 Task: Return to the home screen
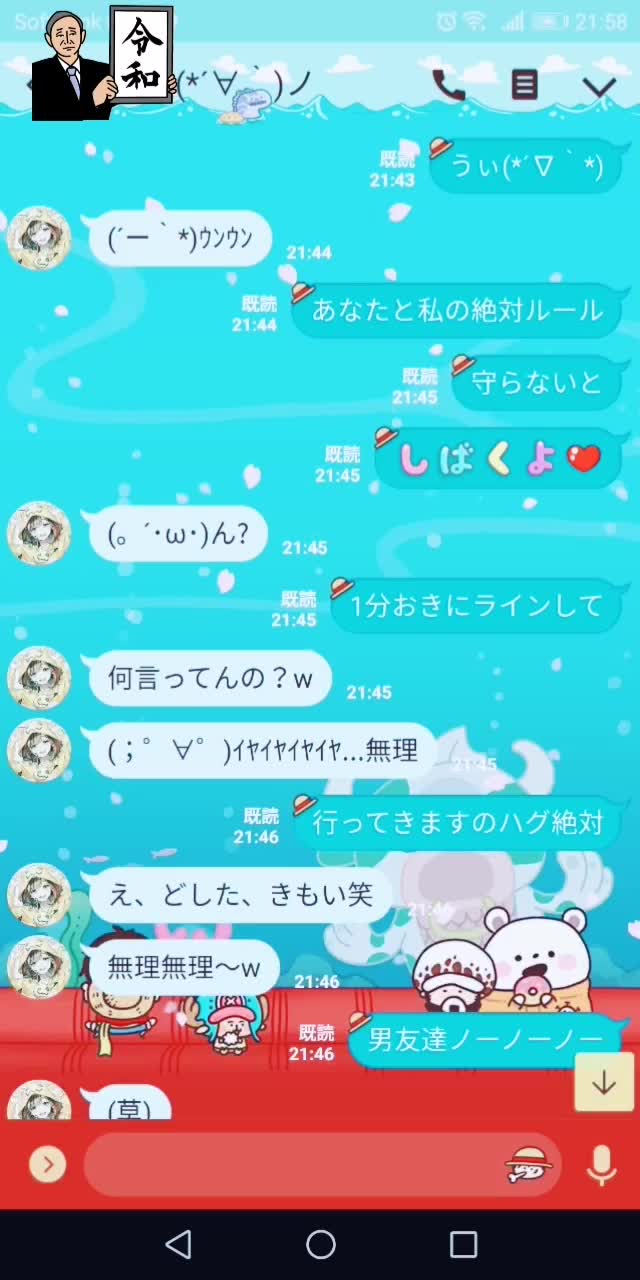320,1244
